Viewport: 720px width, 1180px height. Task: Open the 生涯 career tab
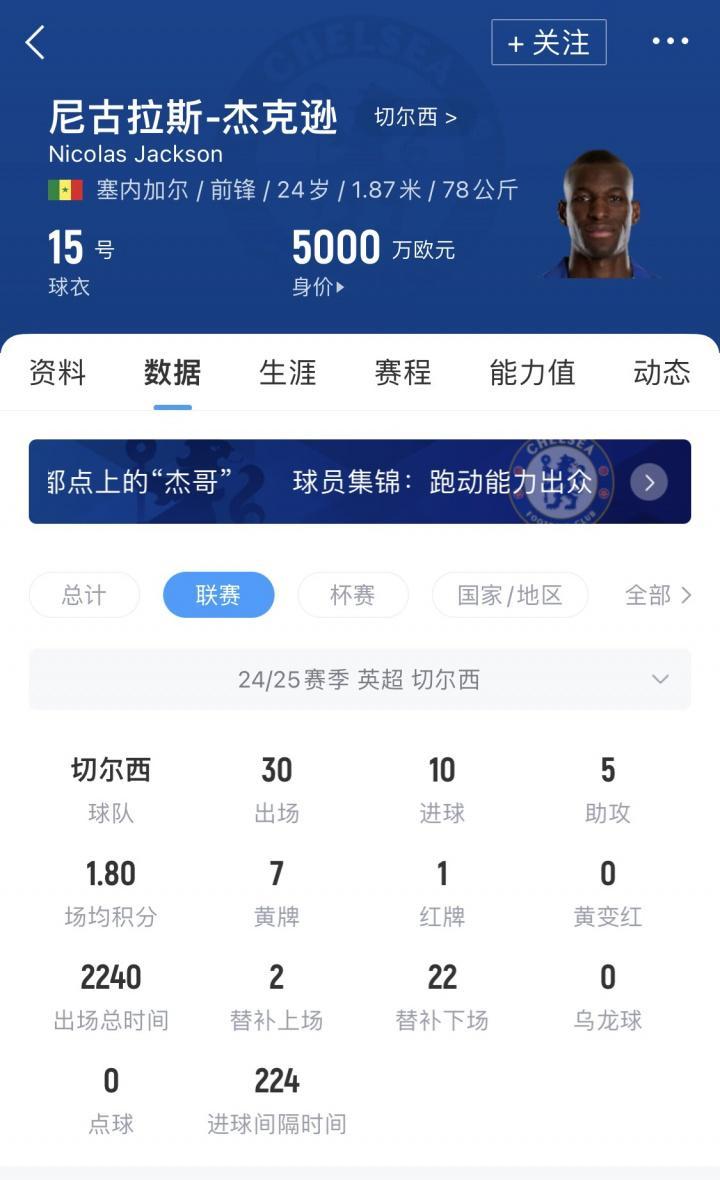(x=288, y=373)
